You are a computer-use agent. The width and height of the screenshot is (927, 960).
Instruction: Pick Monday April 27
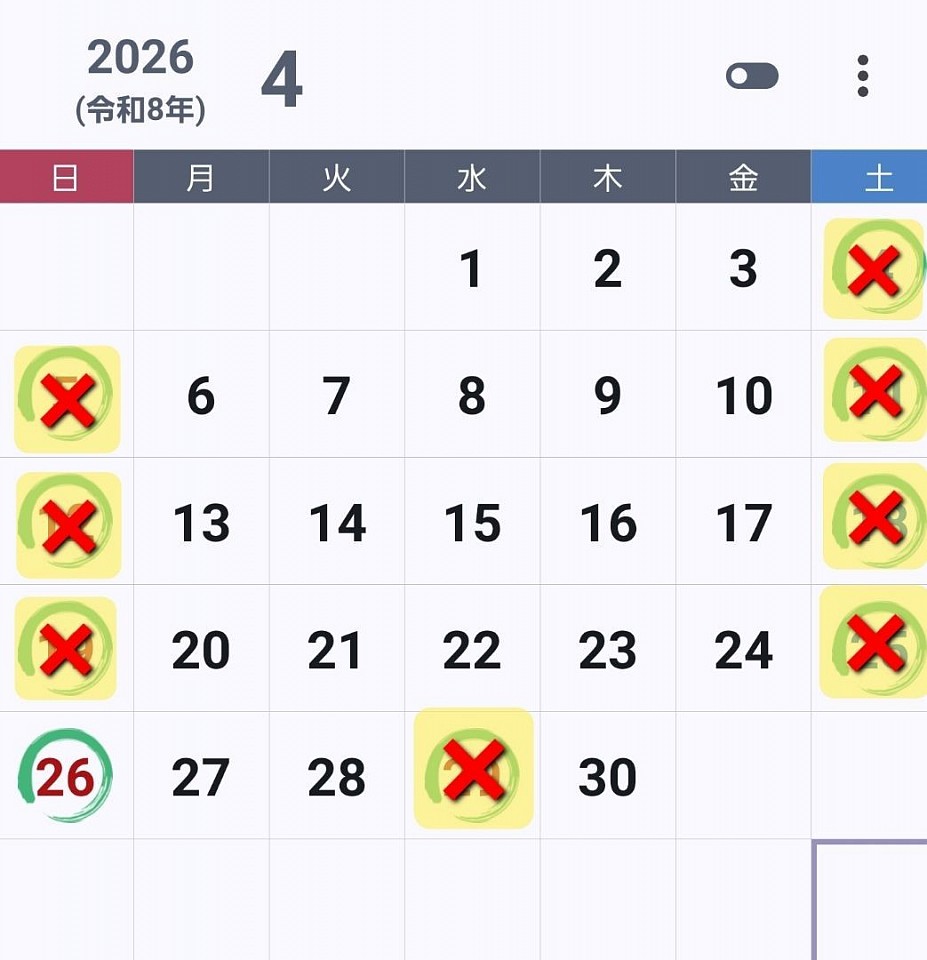tap(201, 778)
